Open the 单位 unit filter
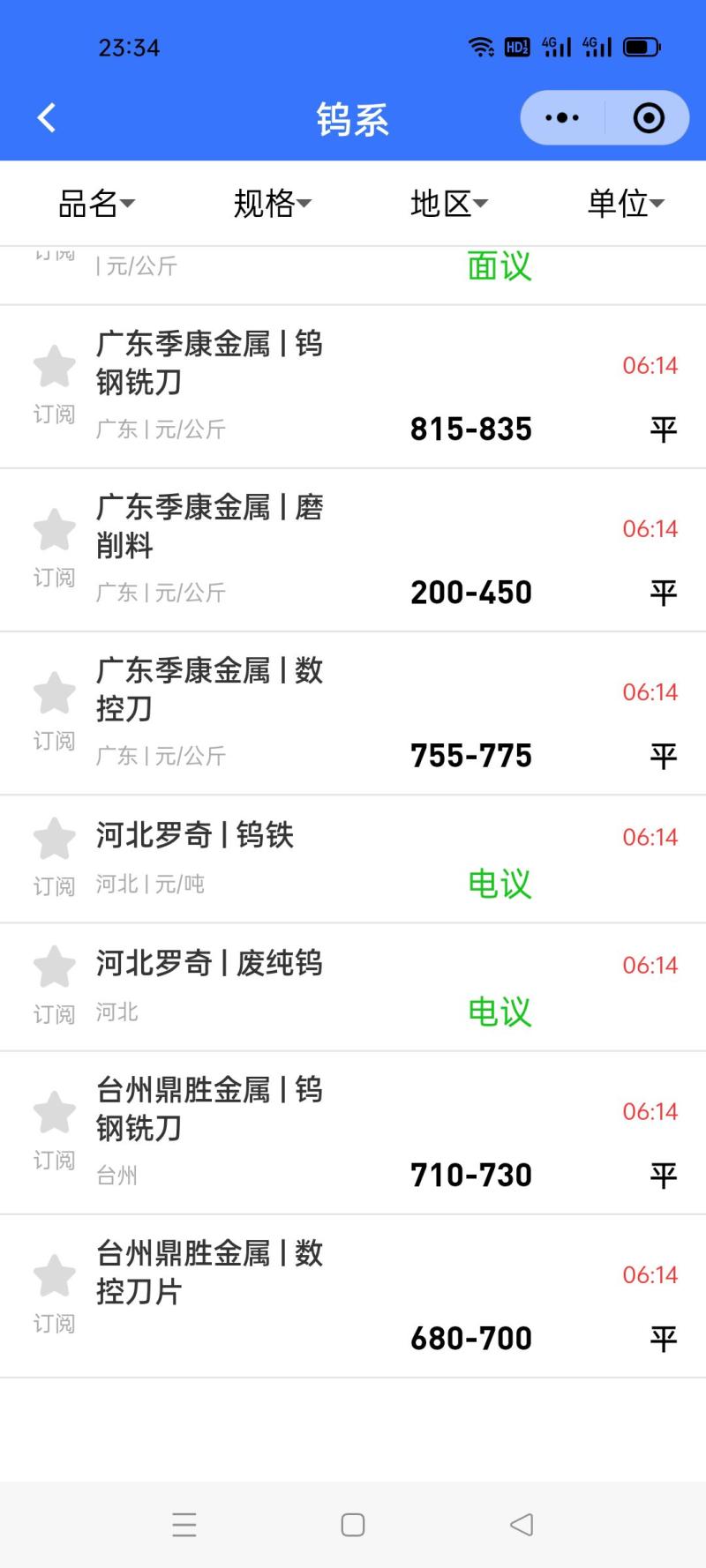Screen dimensions: 706x1568 pos(626,204)
